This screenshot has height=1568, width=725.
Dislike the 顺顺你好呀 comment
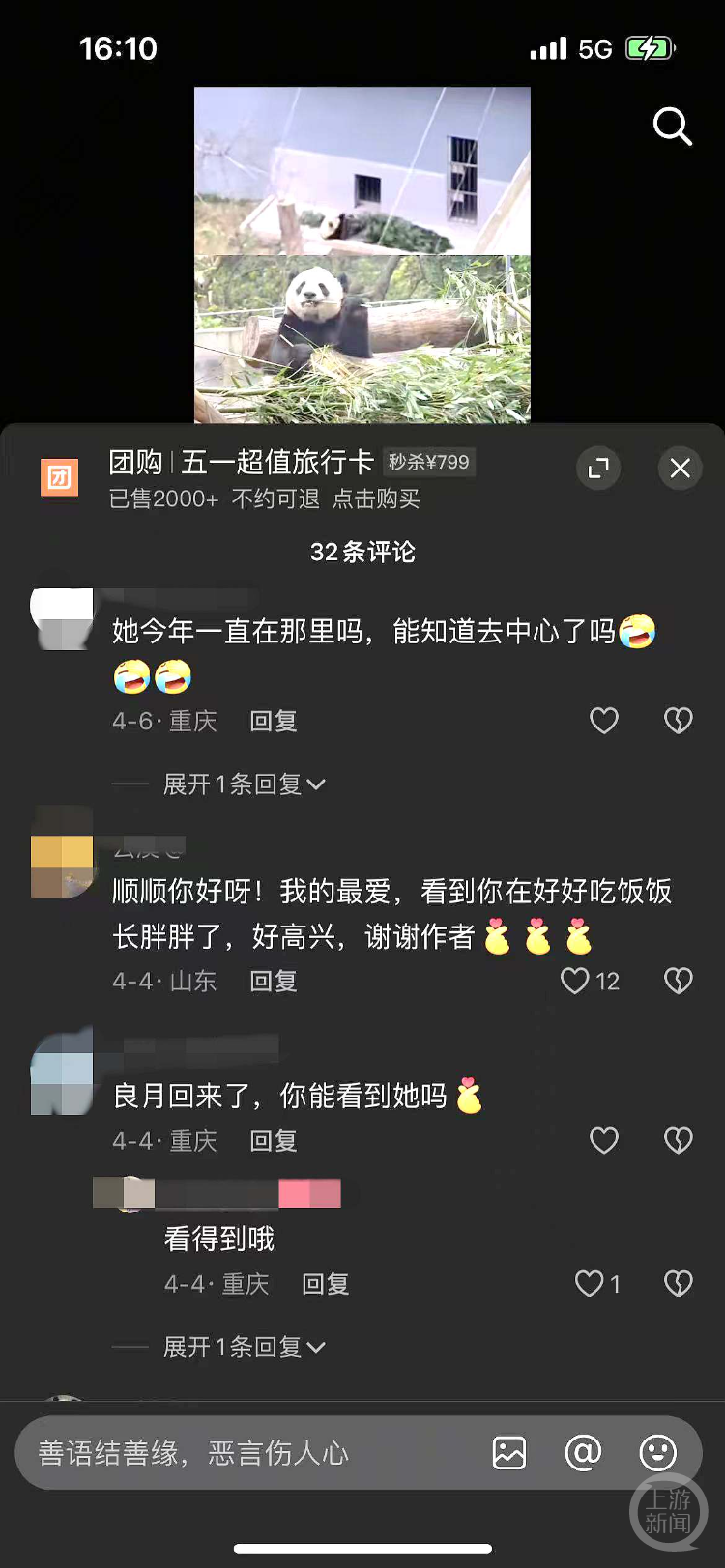[679, 982]
